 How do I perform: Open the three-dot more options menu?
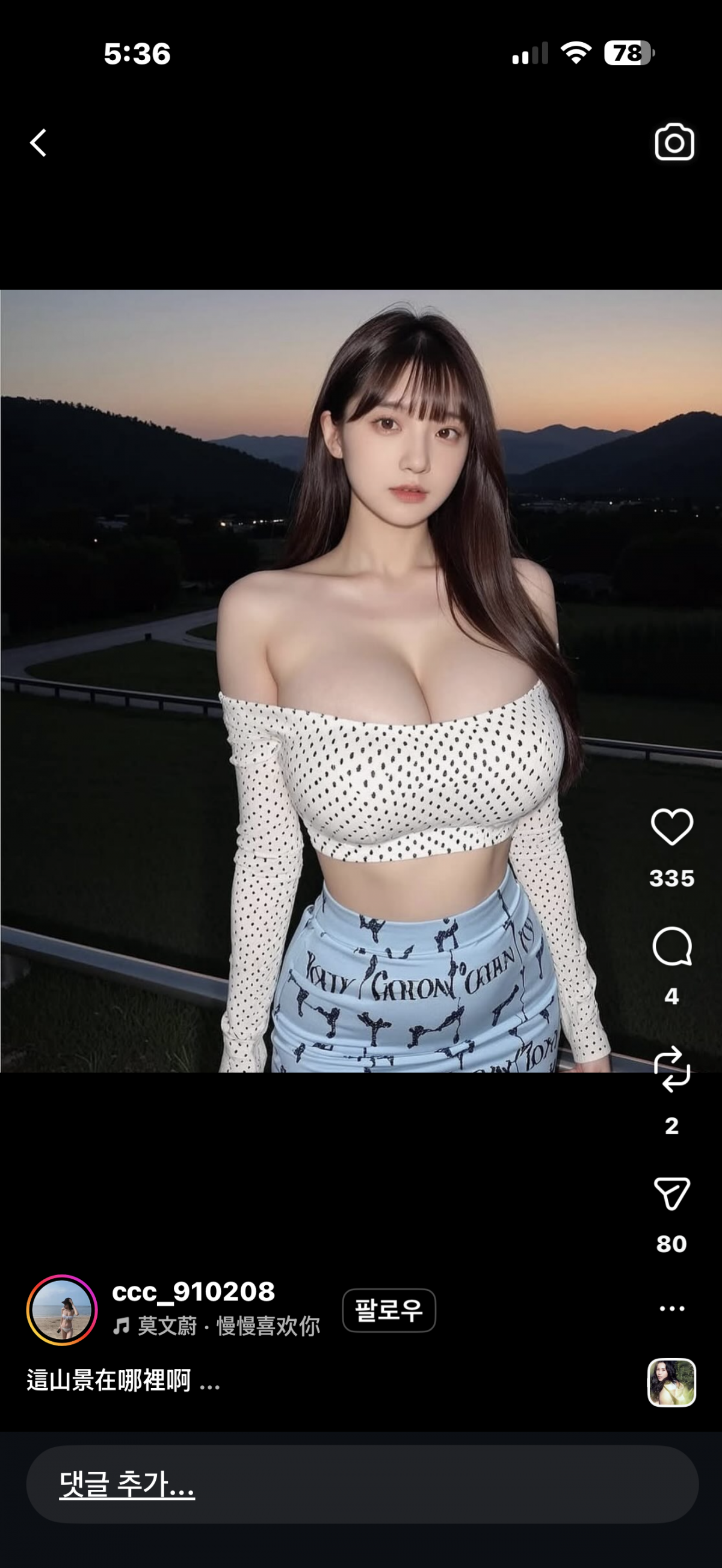tap(671, 1308)
